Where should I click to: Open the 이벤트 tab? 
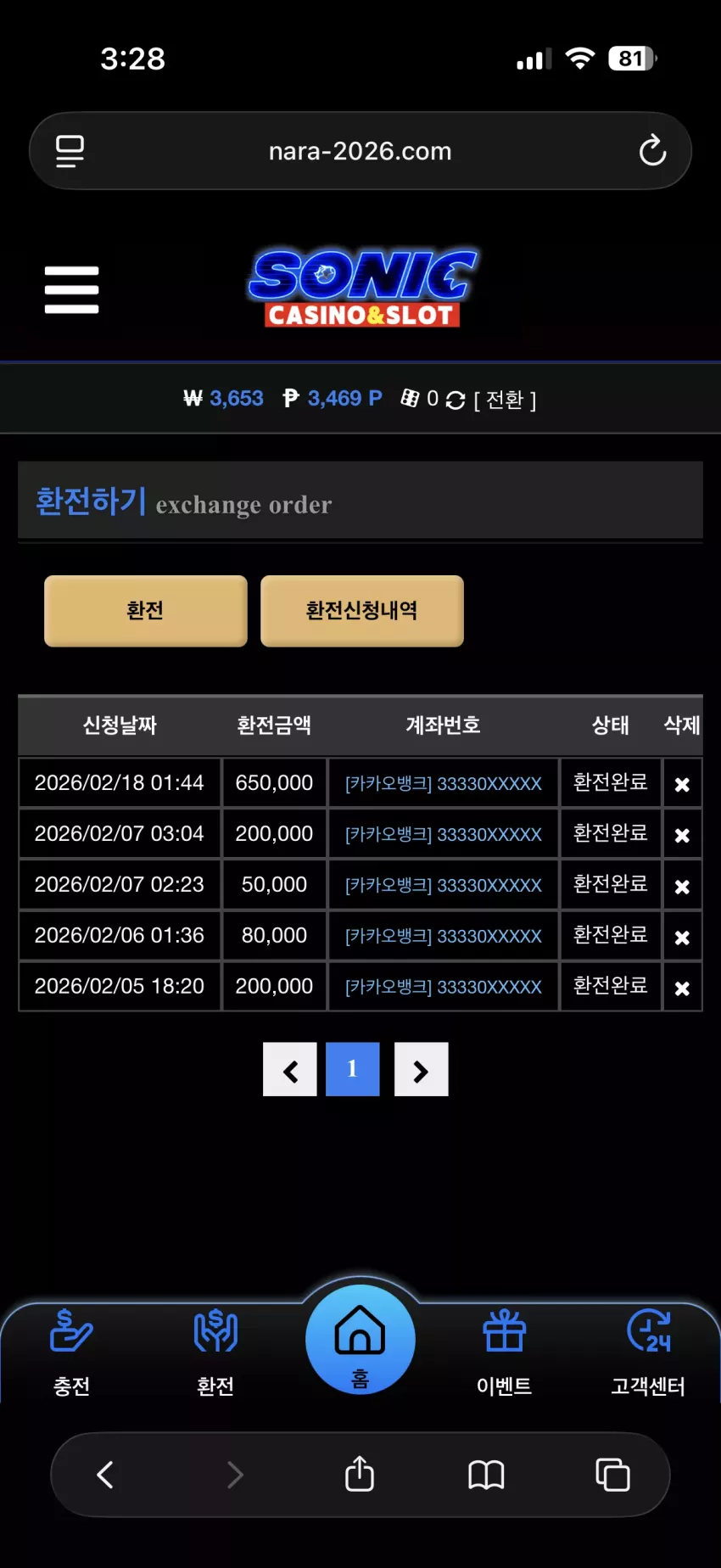click(x=505, y=1352)
